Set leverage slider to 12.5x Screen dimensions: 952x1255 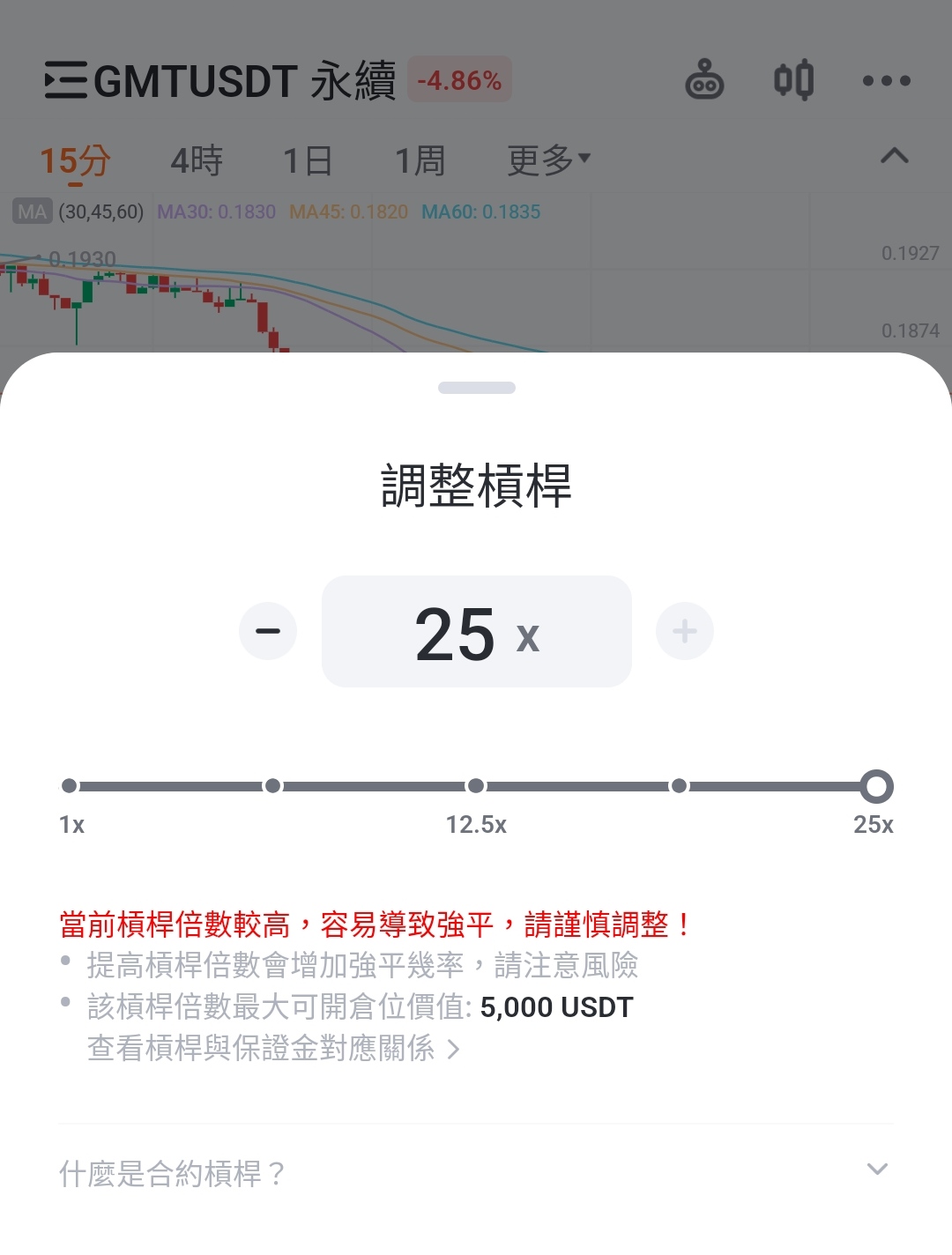tap(476, 785)
